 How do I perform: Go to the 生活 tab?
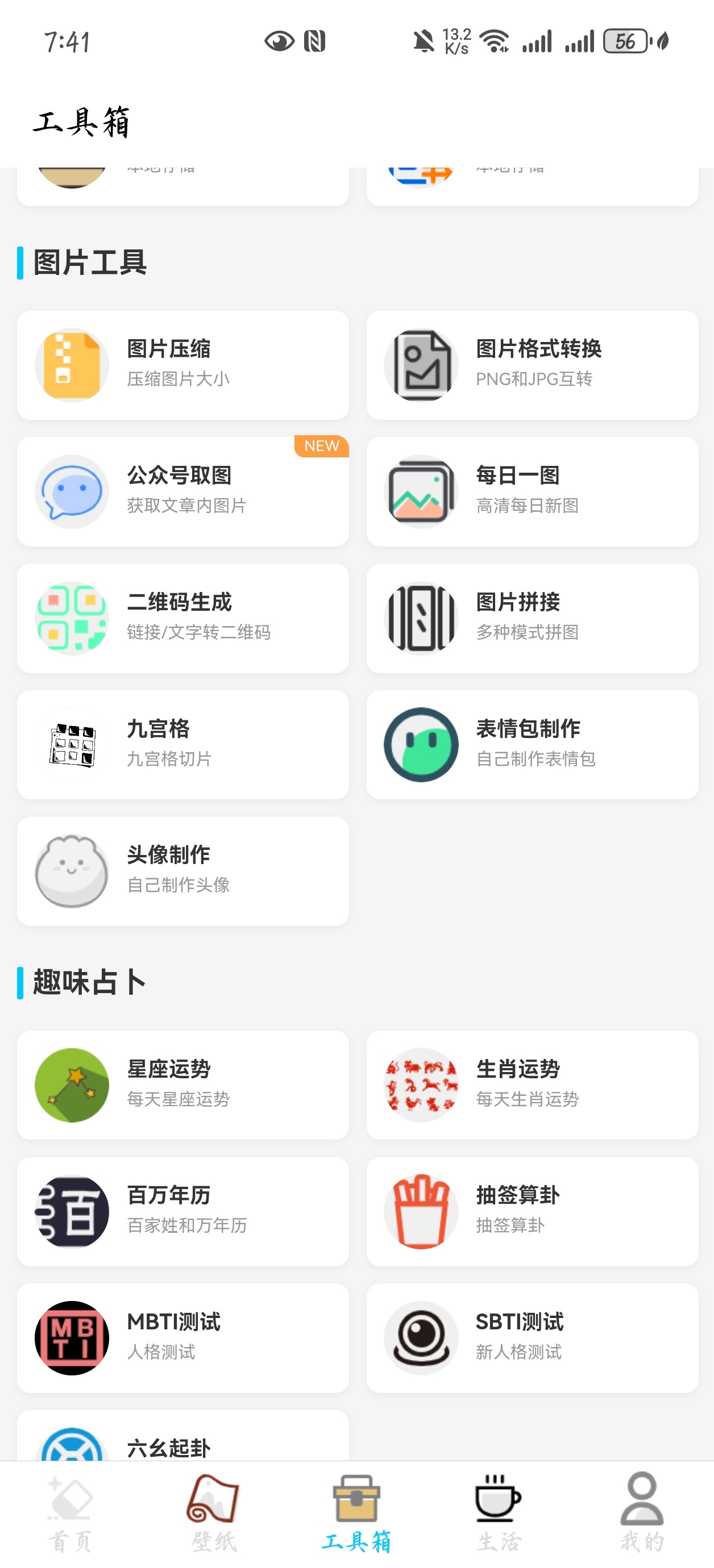pyautogui.click(x=499, y=1513)
